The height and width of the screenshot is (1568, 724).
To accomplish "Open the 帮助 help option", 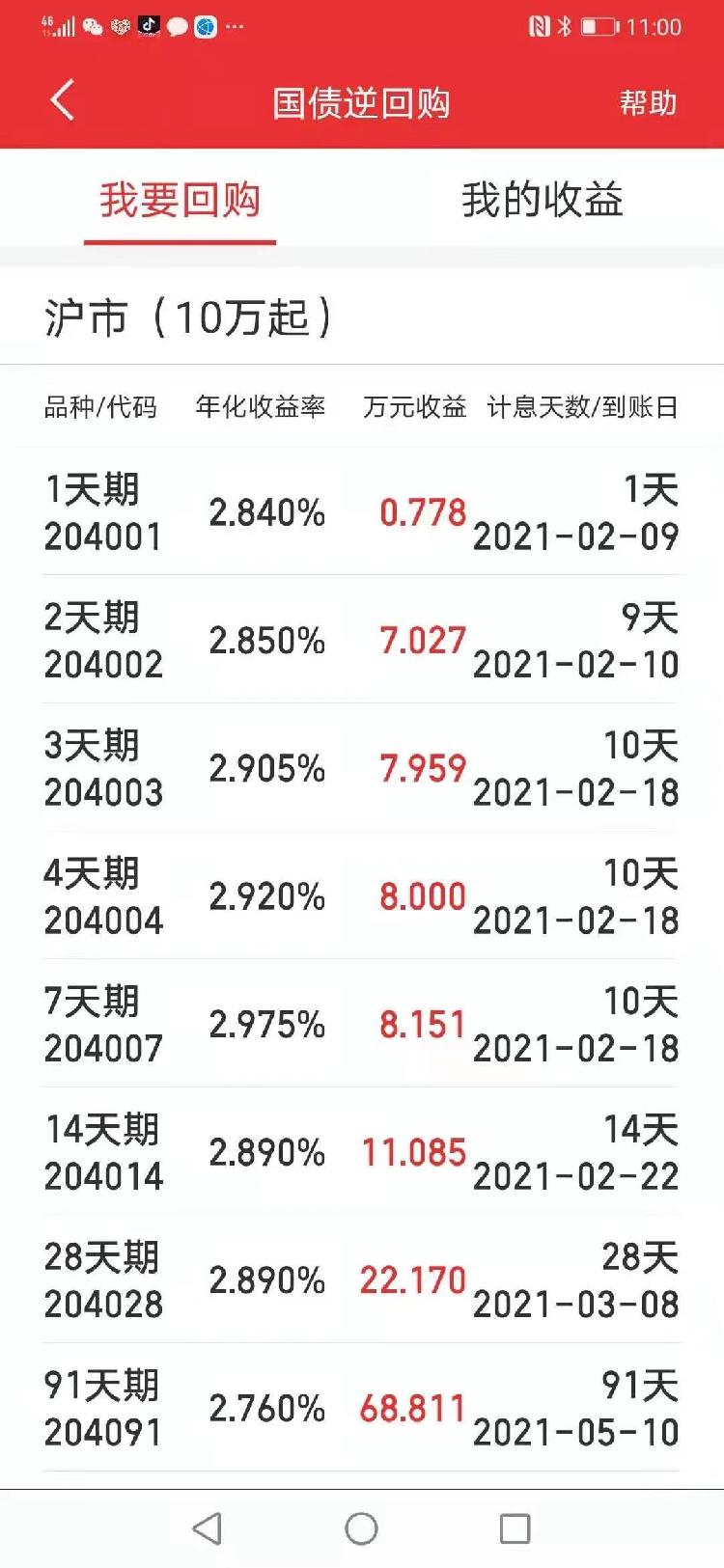I will [649, 103].
